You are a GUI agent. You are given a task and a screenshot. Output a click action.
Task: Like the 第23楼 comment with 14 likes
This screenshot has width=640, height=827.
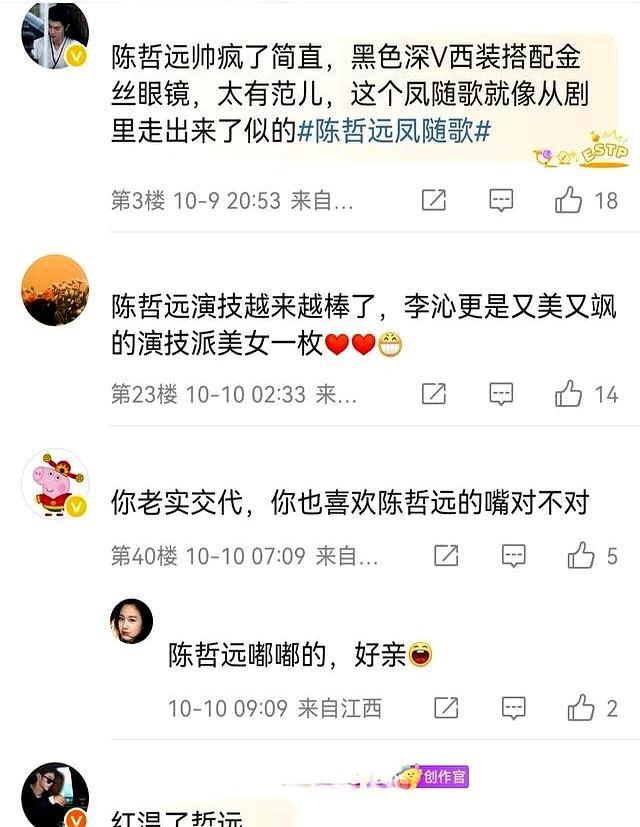[x=569, y=394]
